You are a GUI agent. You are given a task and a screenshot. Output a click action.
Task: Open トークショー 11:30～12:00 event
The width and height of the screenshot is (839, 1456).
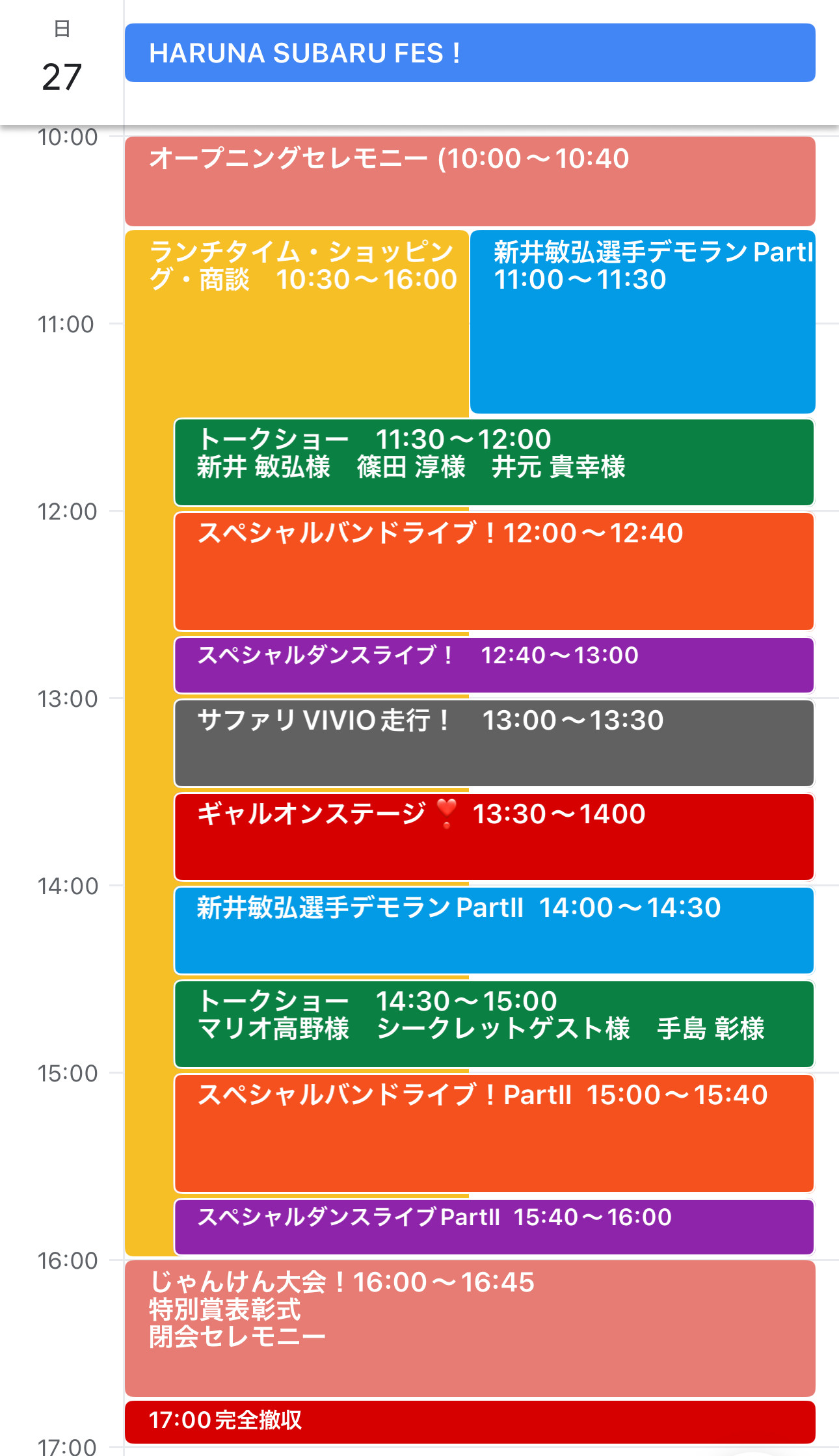pyautogui.click(x=494, y=462)
